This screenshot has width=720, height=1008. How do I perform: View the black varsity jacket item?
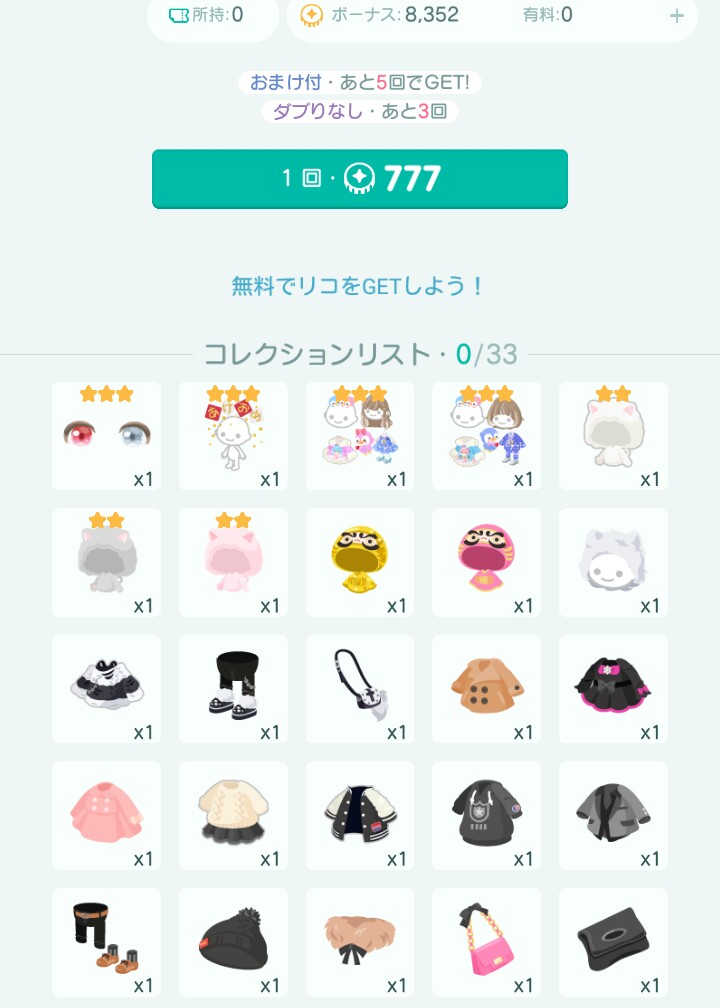point(360,816)
